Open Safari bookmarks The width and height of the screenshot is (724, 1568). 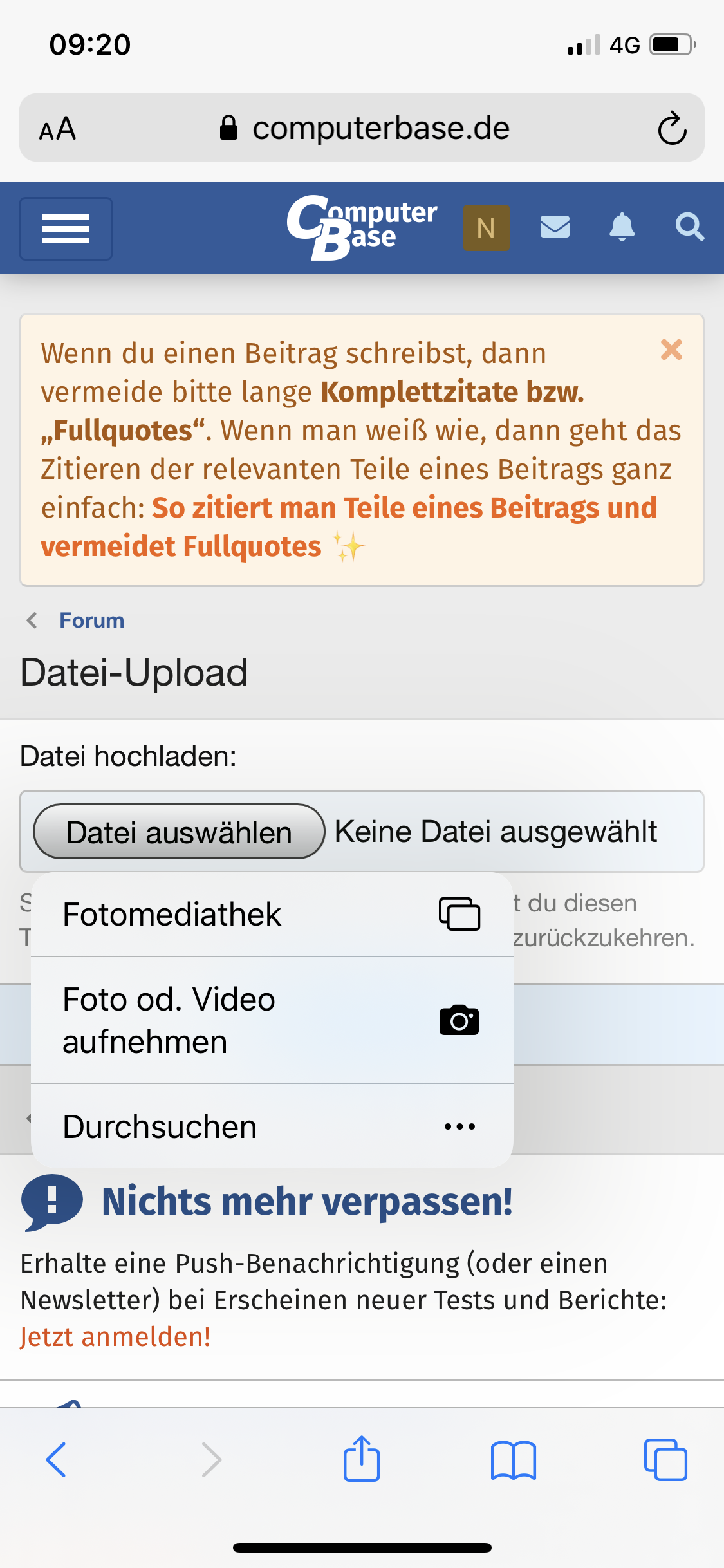coord(513,1459)
